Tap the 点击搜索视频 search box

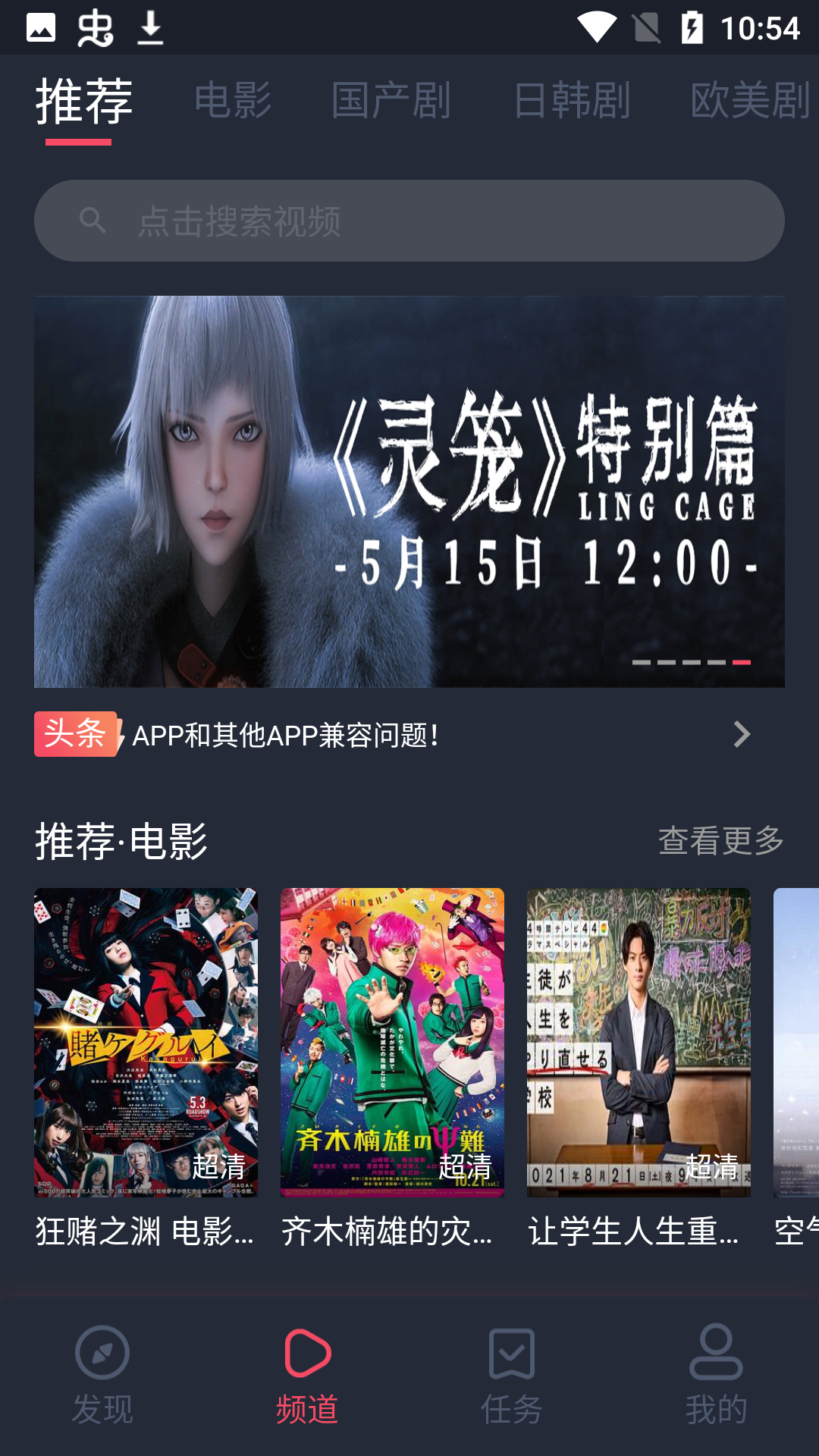409,221
